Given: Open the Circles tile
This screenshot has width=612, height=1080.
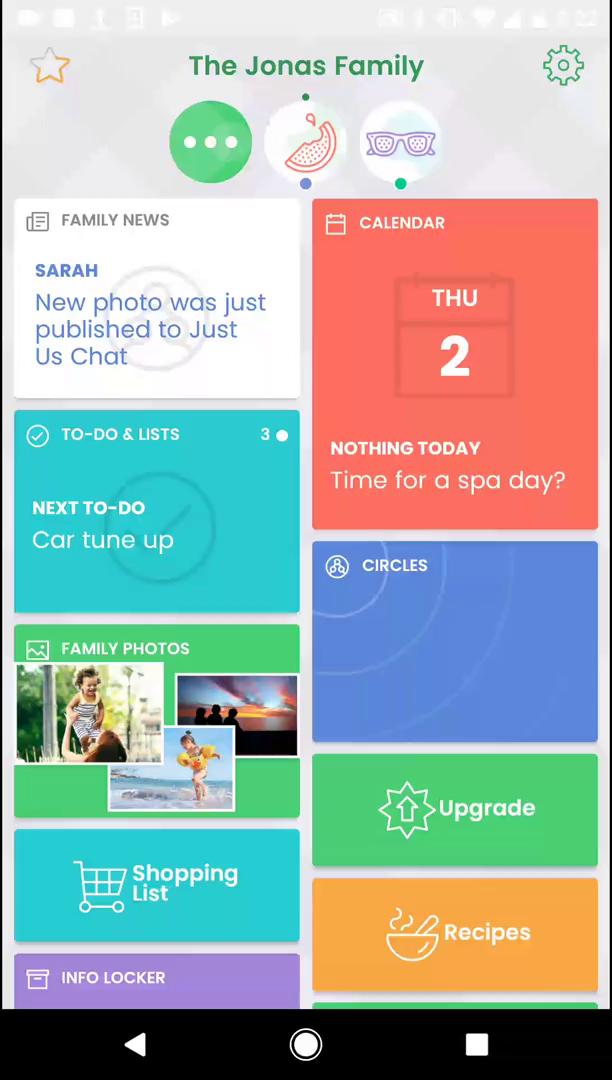Looking at the screenshot, I should (455, 641).
